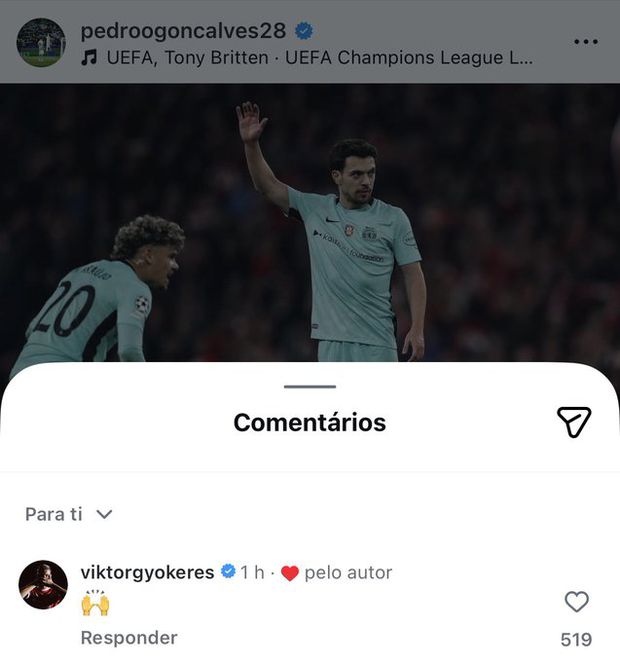Open the post's three-dot options menu

[x=586, y=42]
